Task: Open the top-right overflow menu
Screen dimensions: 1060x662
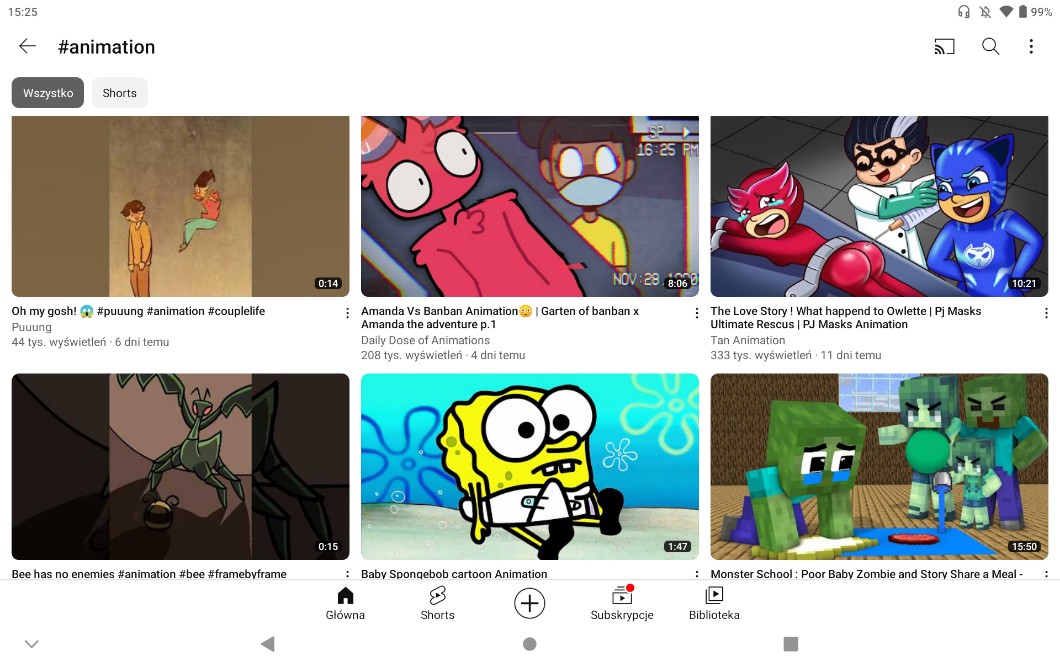Action: point(1031,46)
